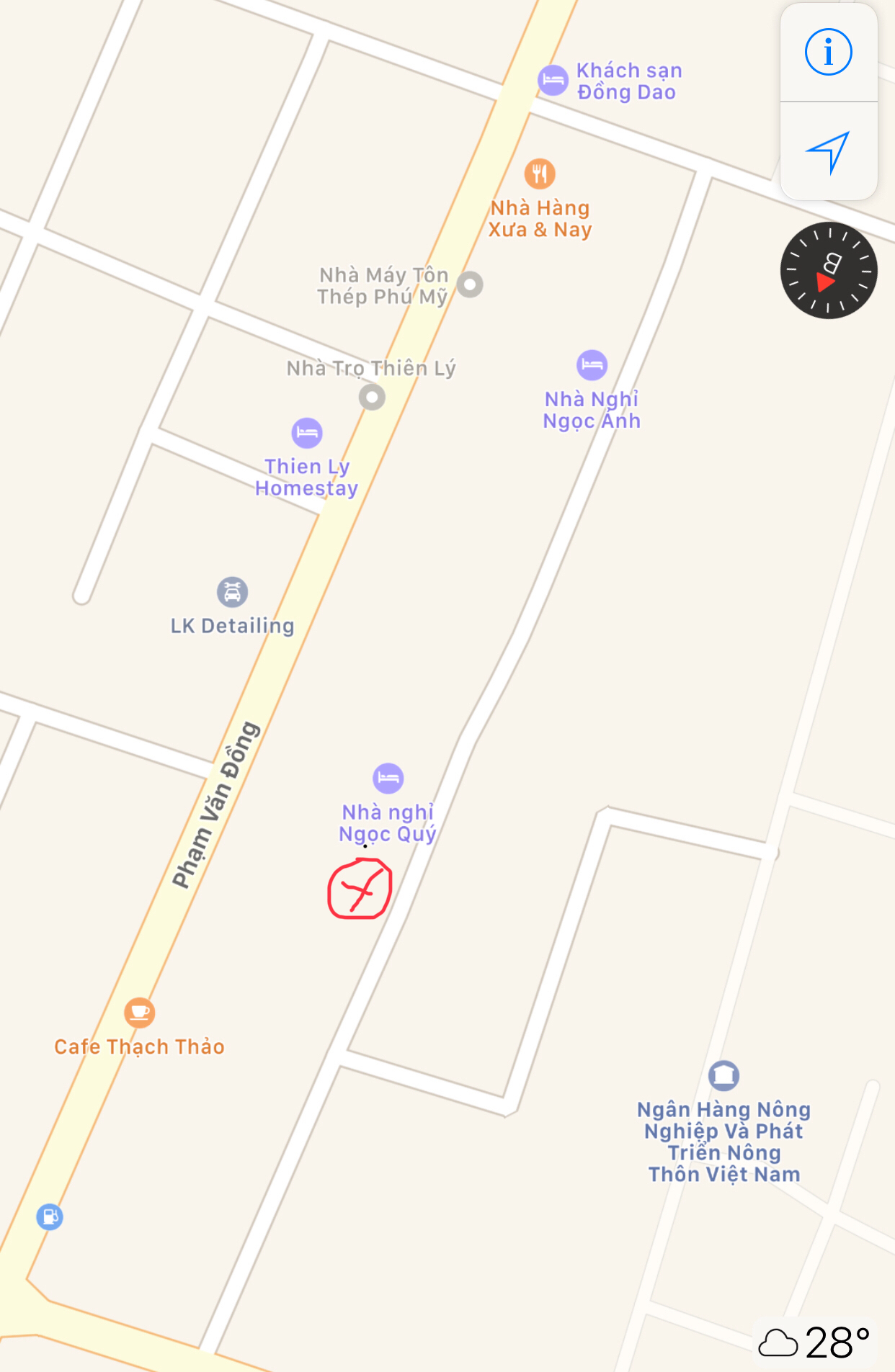The width and height of the screenshot is (895, 1372).
Task: Tap the gas station pin
Action: [x=50, y=1217]
